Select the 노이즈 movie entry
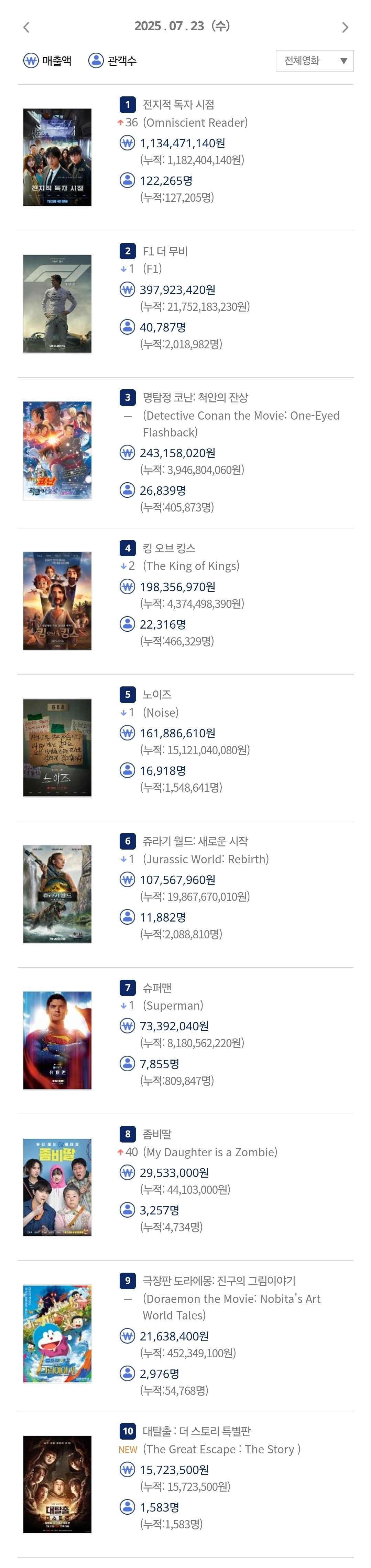 click(x=157, y=695)
